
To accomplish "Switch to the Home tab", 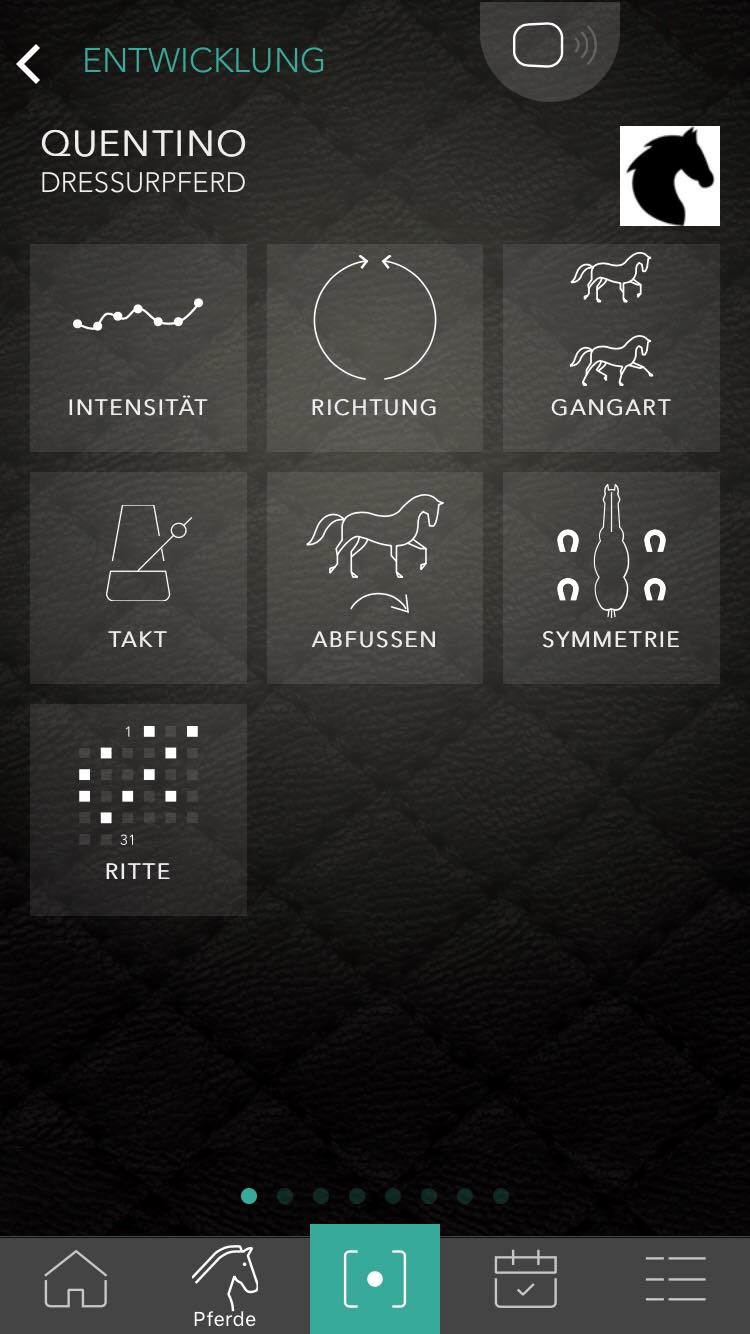I will coord(75,1279).
